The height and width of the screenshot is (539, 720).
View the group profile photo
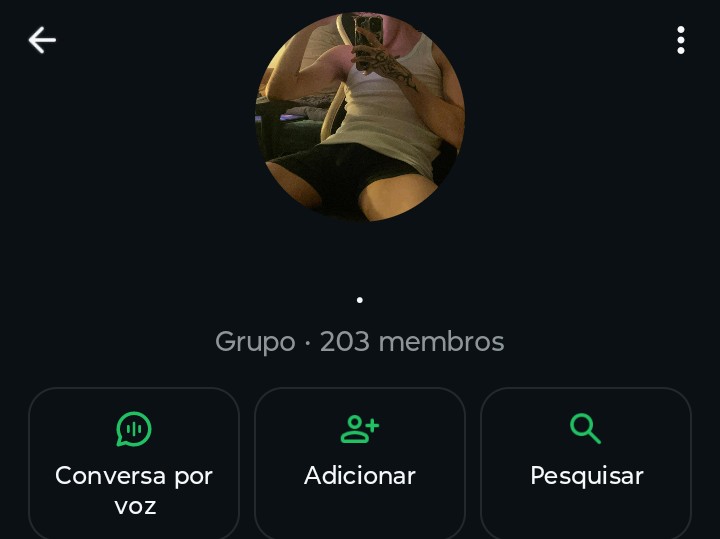(360, 117)
